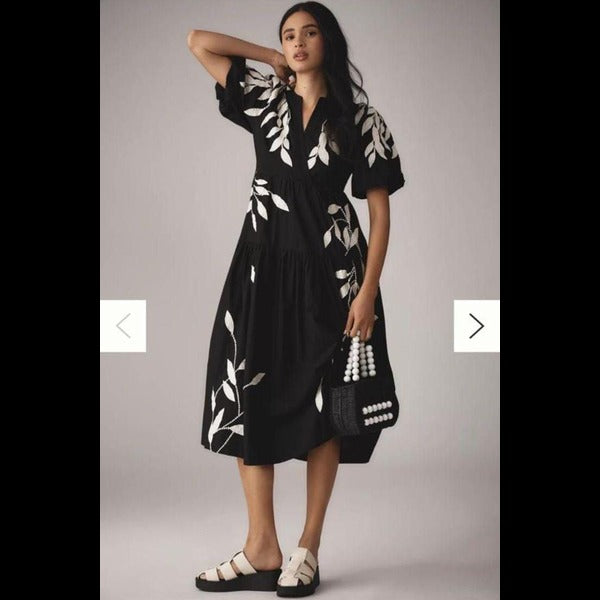Advance to the next product photo
This screenshot has width=600, height=600.
pos(476,326)
